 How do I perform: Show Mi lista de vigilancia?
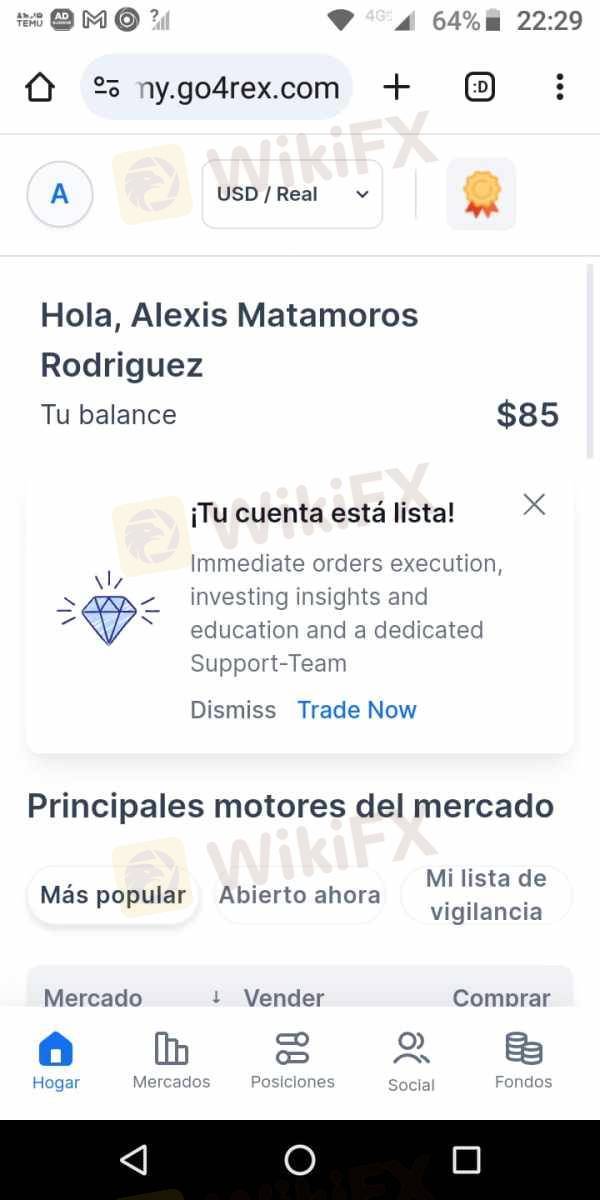pyautogui.click(x=486, y=895)
